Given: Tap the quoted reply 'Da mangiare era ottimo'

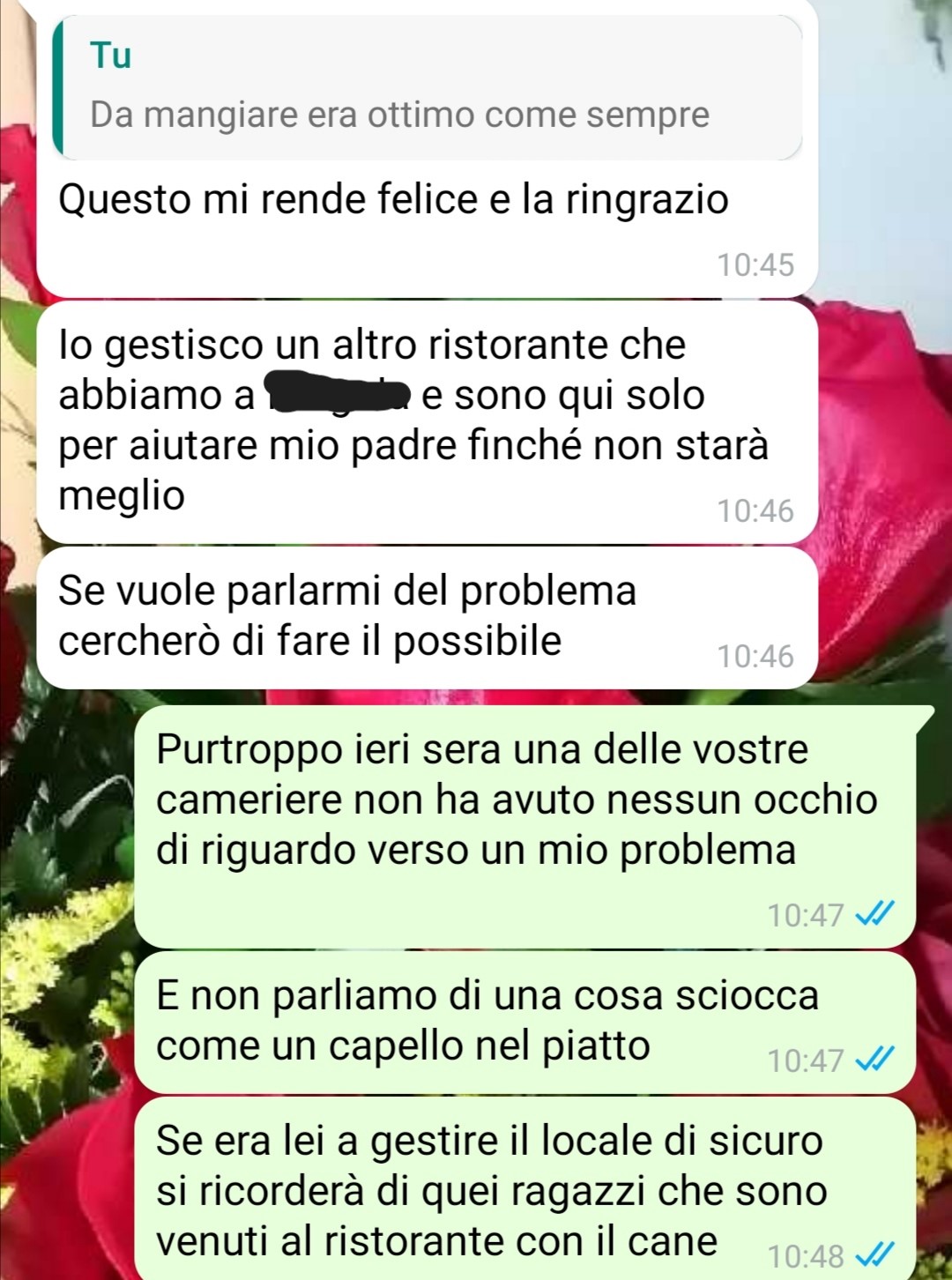Looking at the screenshot, I should pos(427,88).
